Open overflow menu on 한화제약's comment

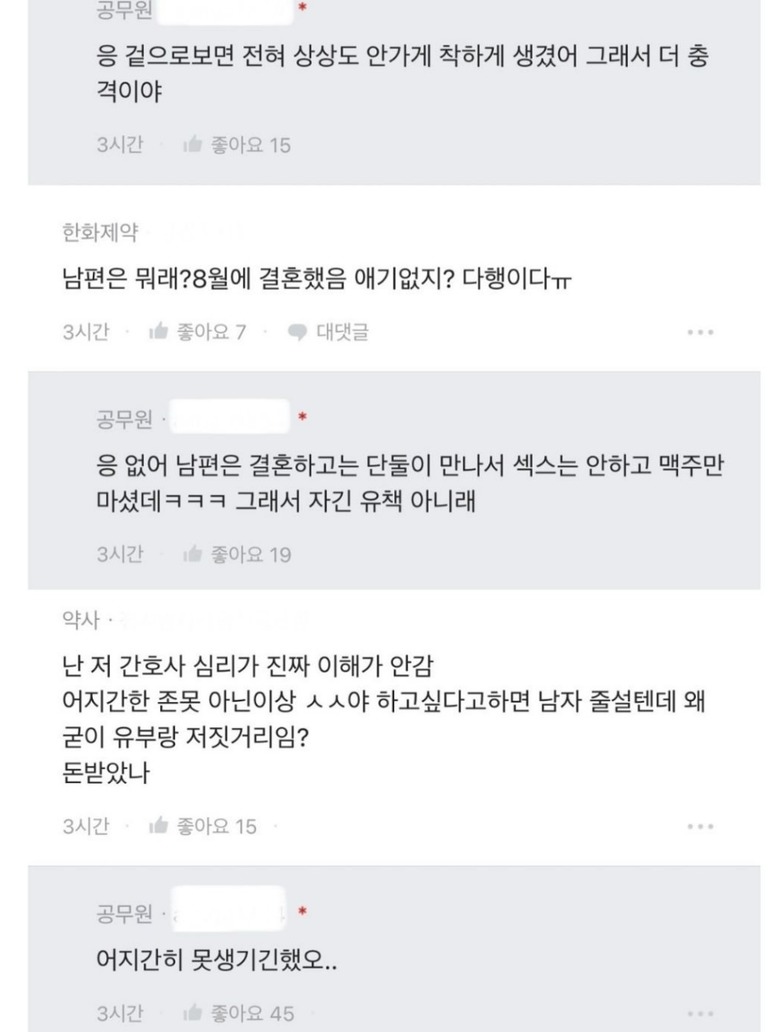(700, 332)
